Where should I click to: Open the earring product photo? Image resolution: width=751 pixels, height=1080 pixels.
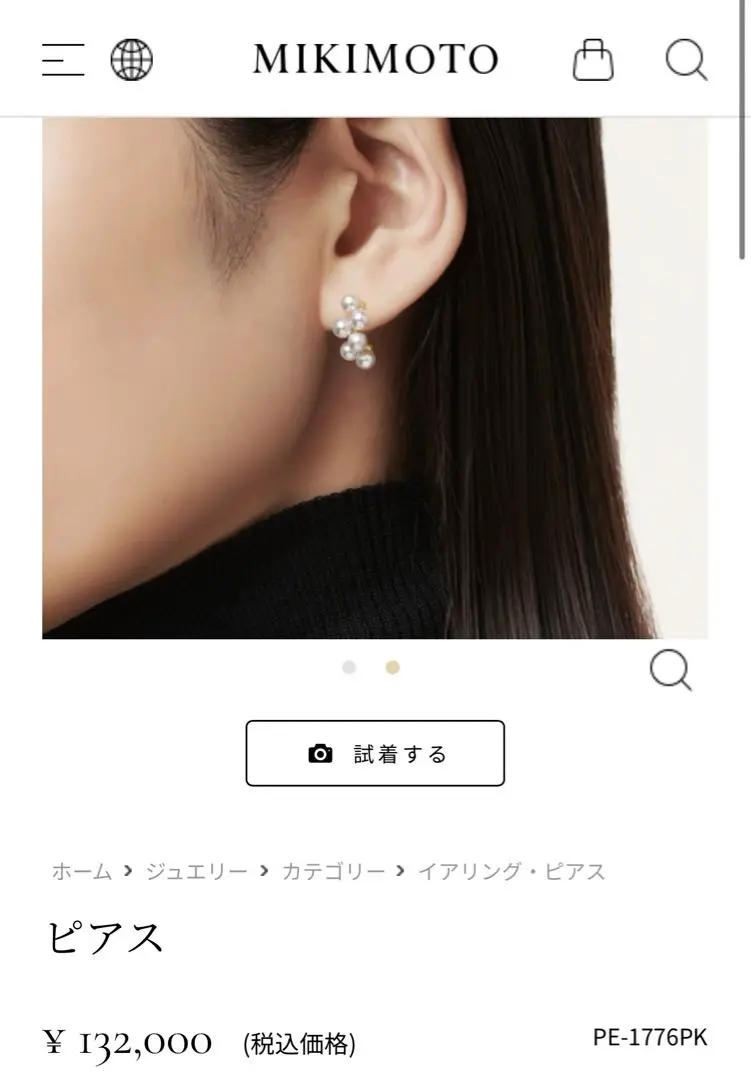[375, 378]
